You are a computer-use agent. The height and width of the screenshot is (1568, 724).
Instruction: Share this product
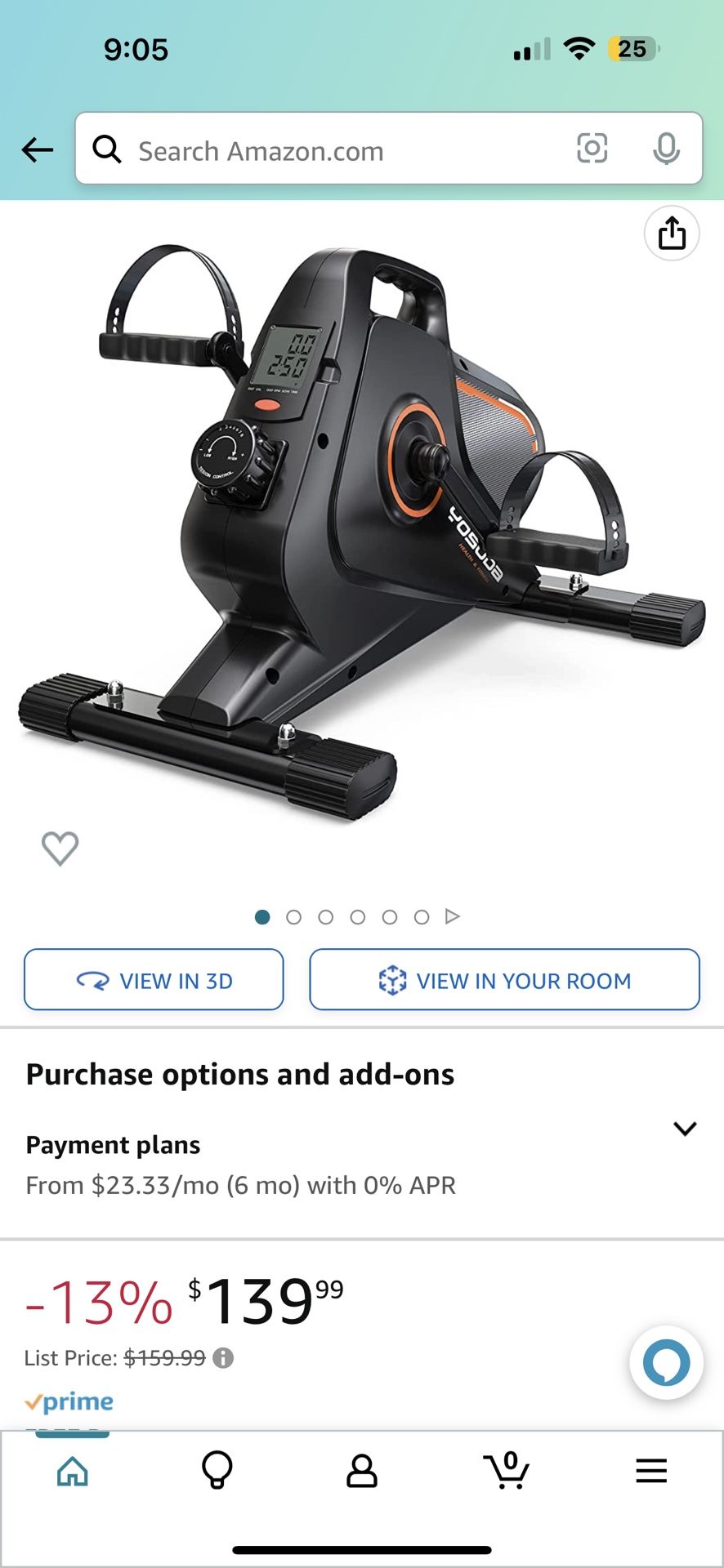672,234
